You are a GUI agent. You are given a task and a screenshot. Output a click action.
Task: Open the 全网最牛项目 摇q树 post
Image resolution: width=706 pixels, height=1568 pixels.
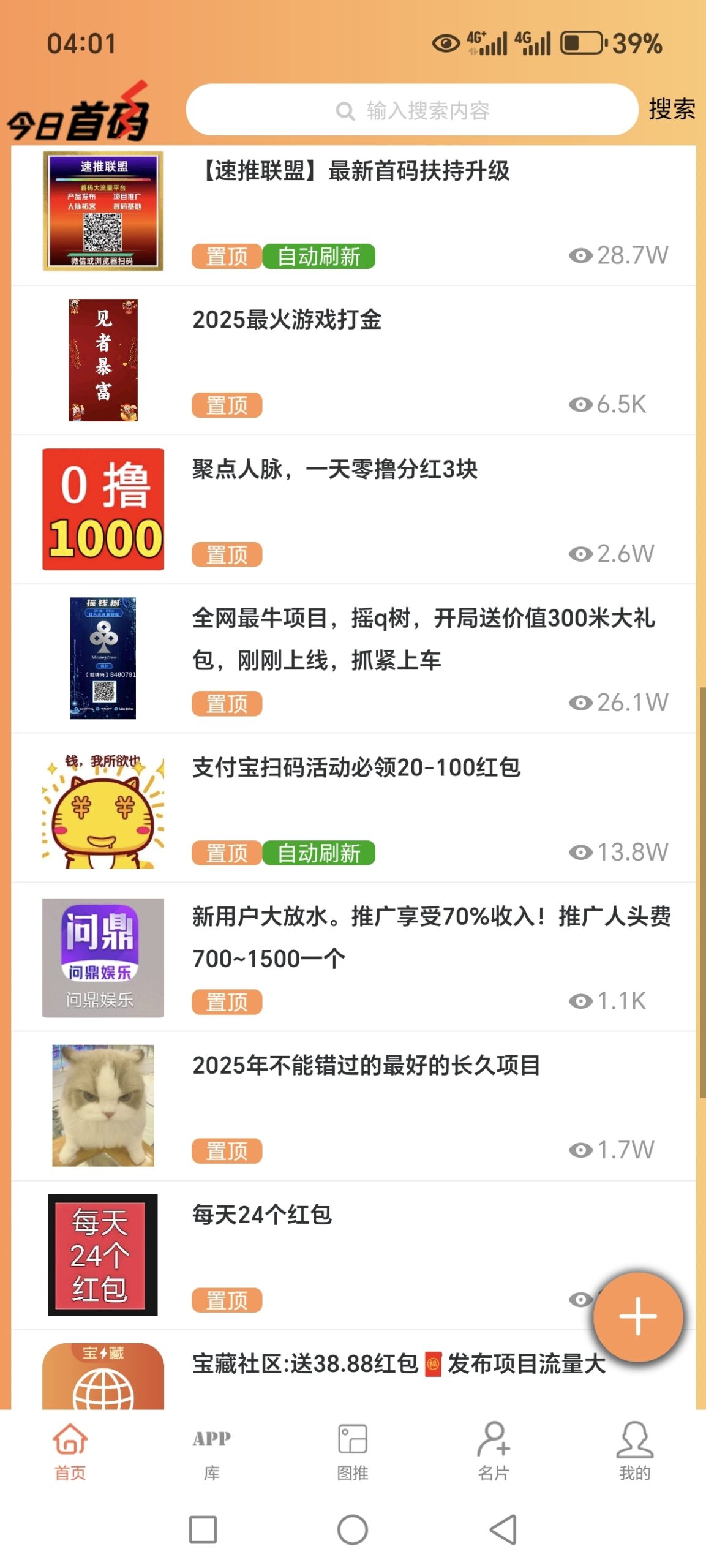(422, 638)
